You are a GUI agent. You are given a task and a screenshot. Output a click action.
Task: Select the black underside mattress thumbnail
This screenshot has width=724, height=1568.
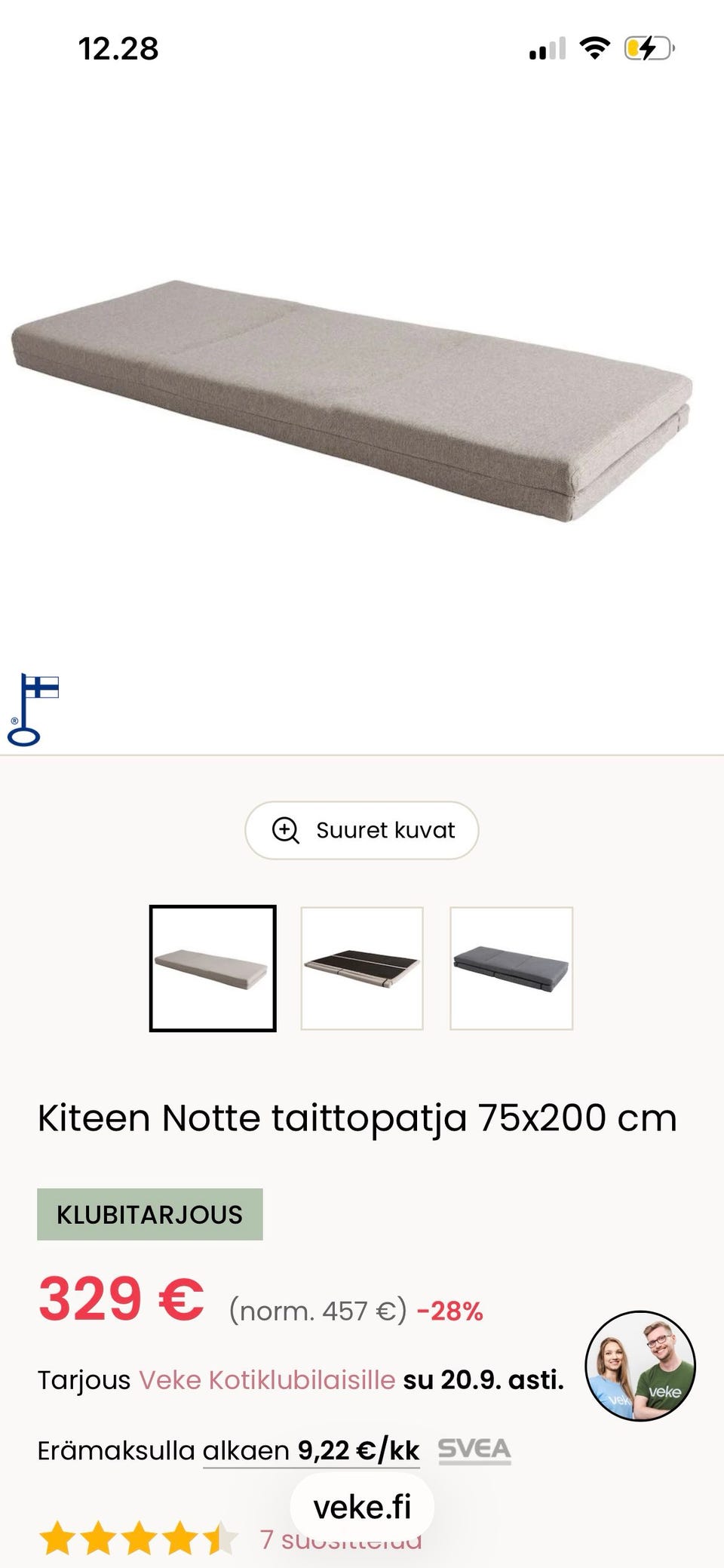362,968
